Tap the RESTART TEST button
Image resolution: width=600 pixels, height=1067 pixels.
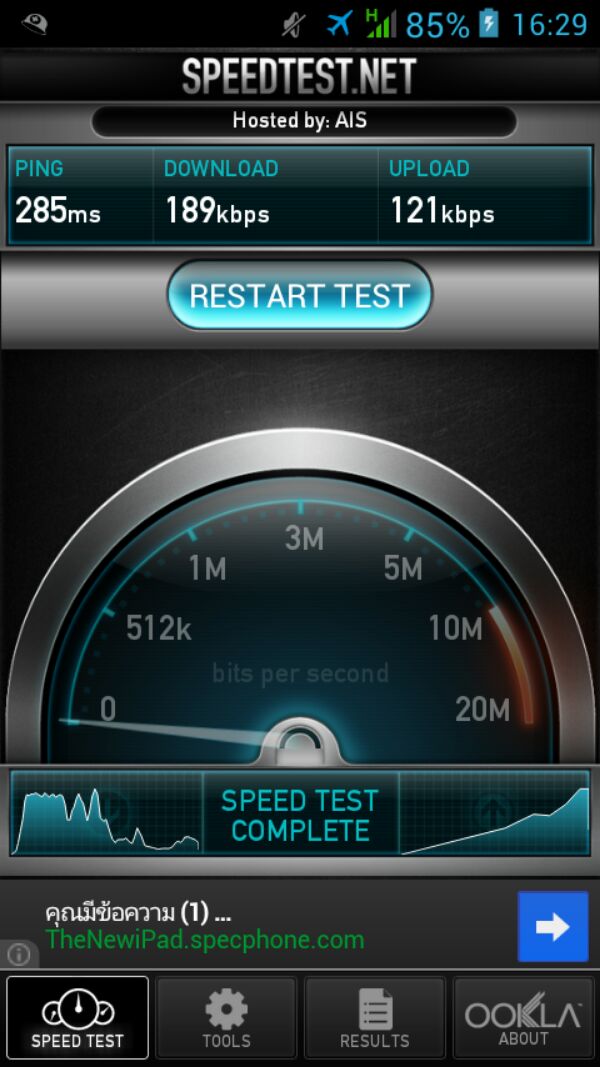(300, 296)
